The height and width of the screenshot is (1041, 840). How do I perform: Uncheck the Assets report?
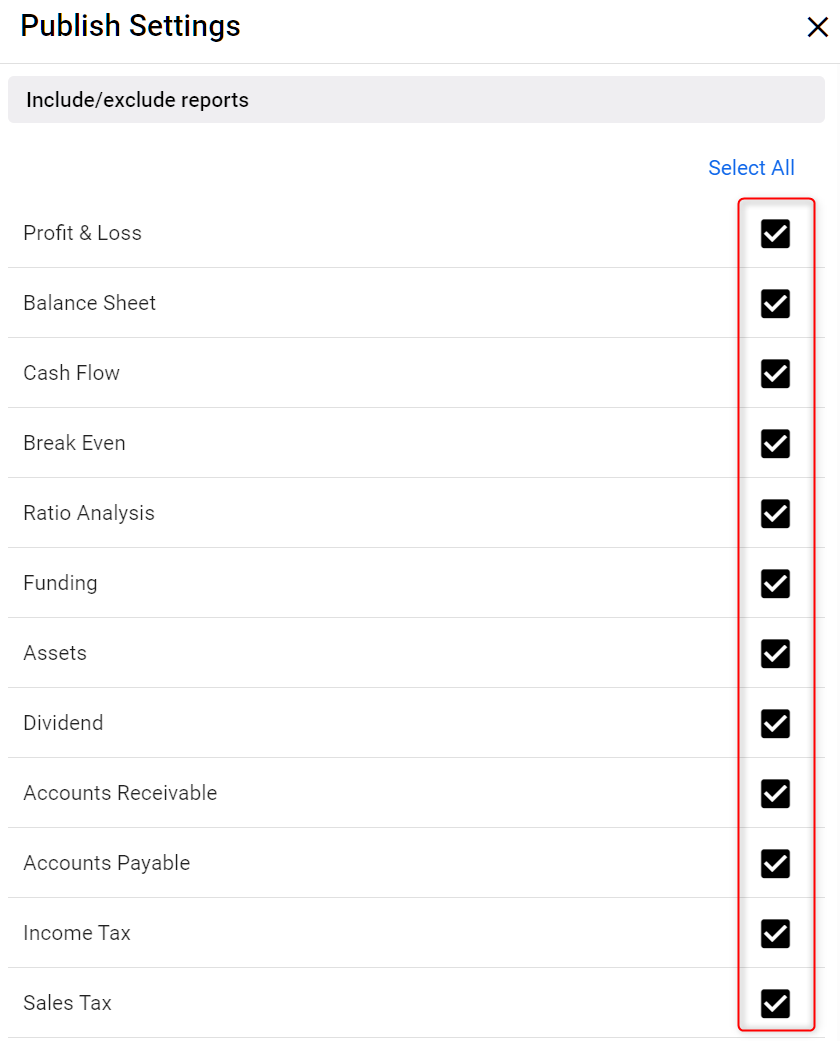[x=775, y=654]
